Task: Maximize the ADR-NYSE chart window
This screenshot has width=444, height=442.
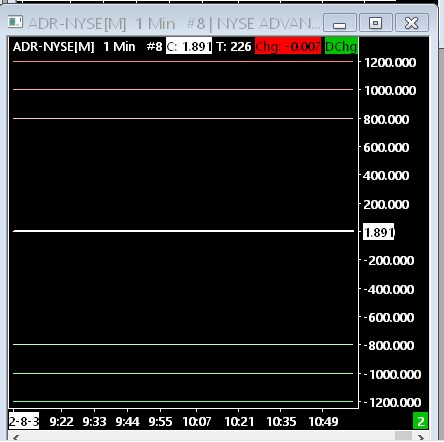Action: pos(375,23)
